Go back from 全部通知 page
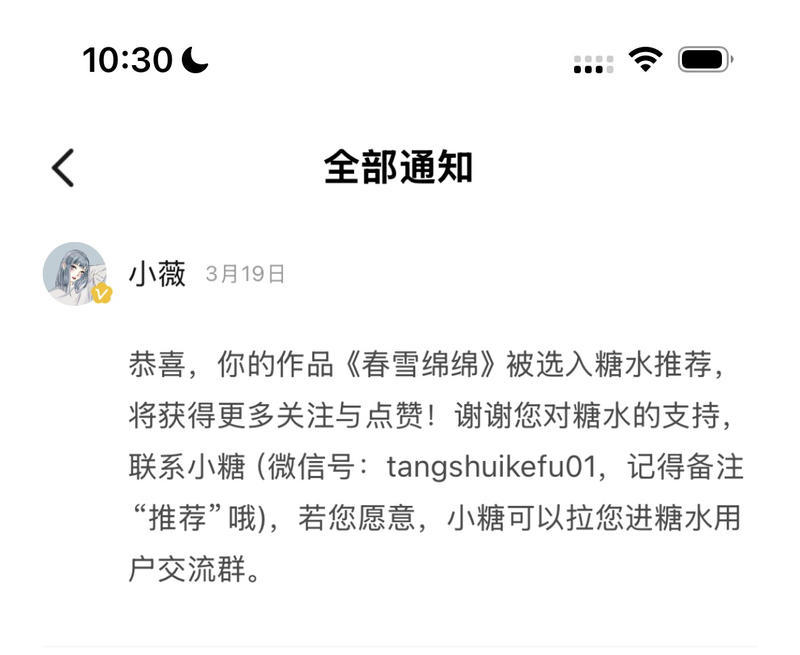 pyautogui.click(x=63, y=168)
